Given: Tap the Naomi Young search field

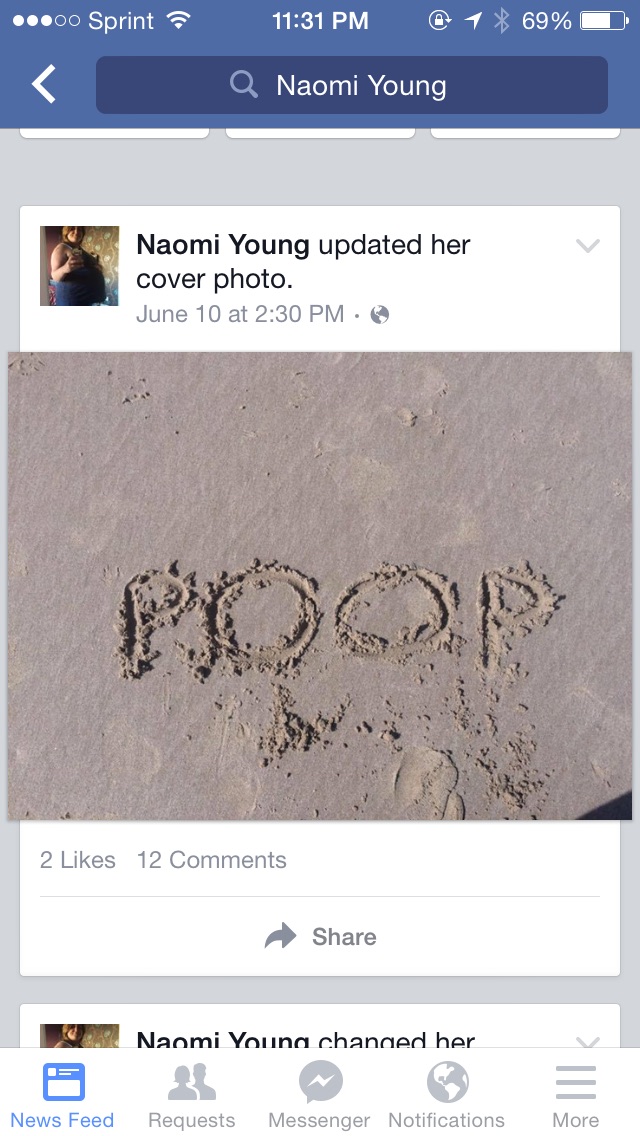Looking at the screenshot, I should tap(351, 85).
